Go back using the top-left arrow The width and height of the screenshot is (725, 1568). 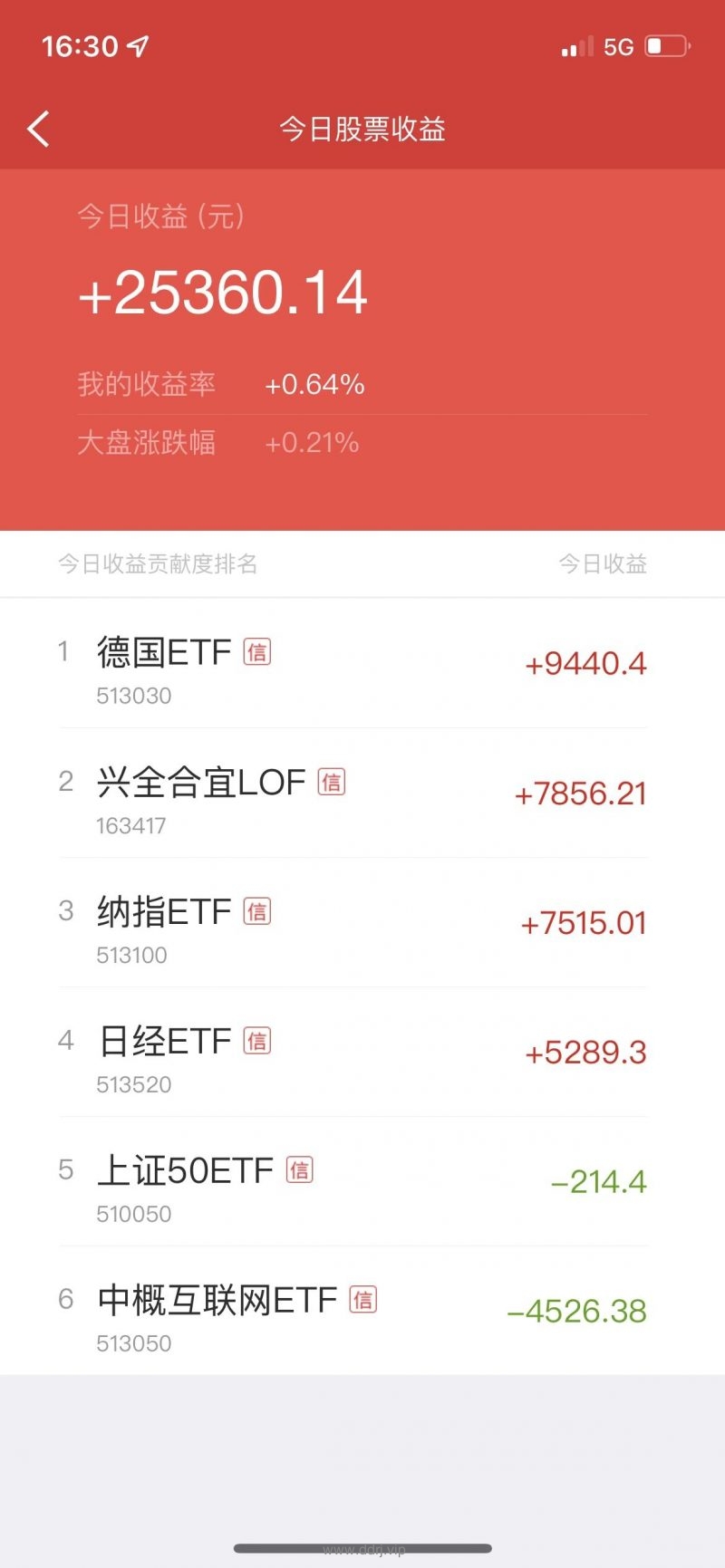(38, 129)
